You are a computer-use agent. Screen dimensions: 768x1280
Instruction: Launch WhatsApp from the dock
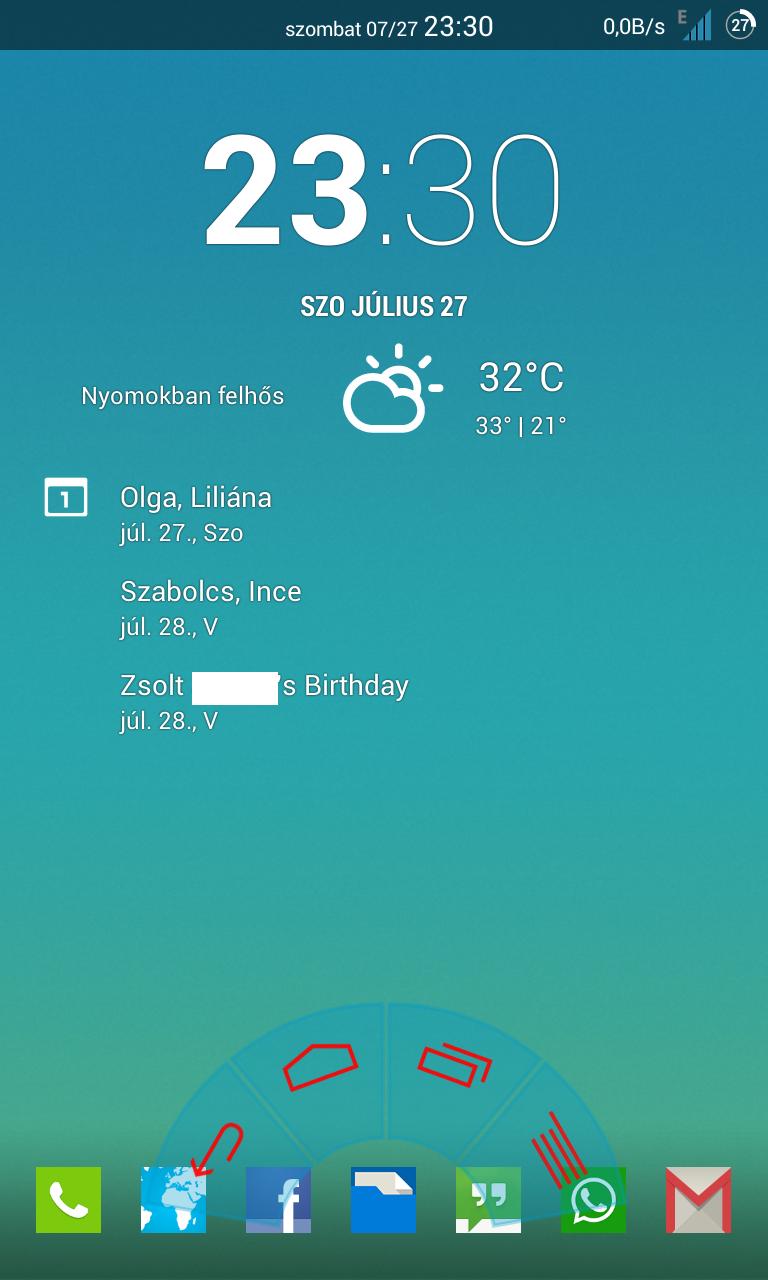coord(593,1200)
